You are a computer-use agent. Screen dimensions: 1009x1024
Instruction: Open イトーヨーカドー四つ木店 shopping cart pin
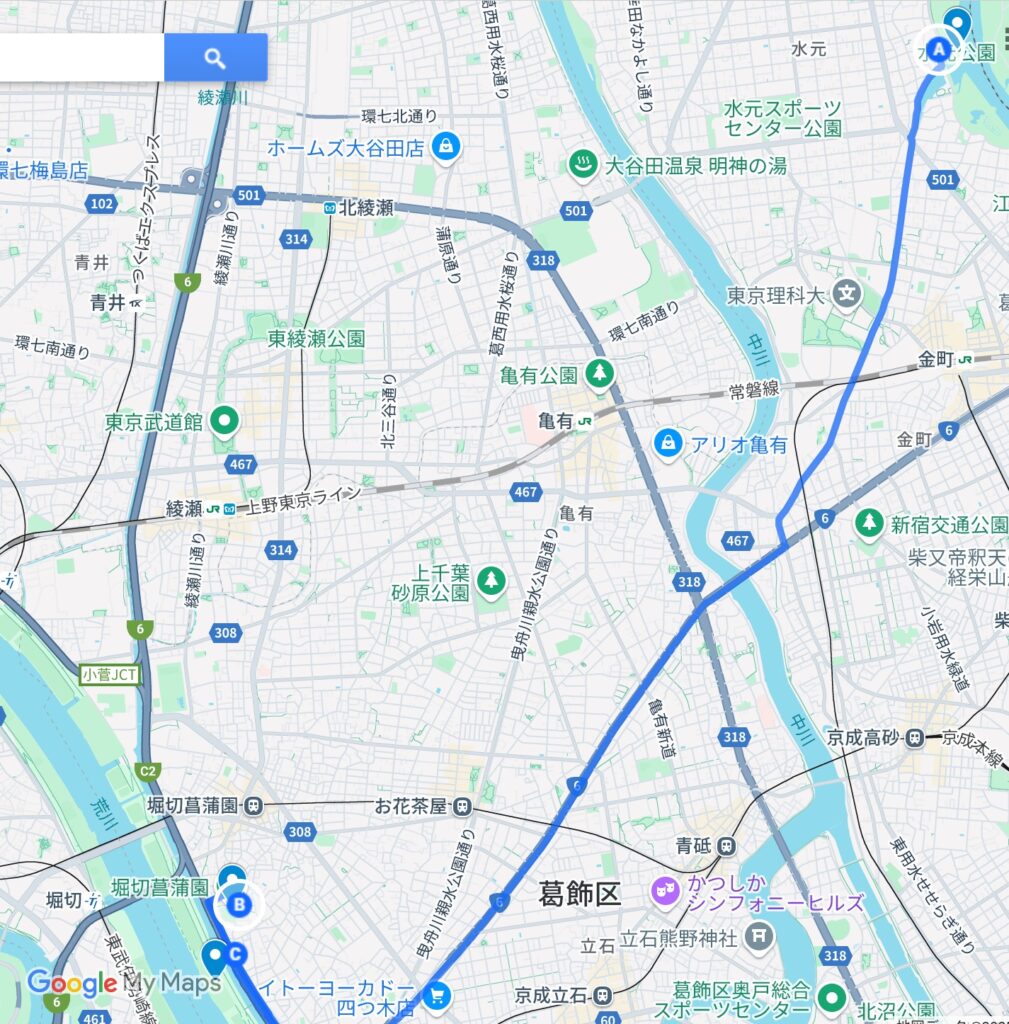point(436,995)
